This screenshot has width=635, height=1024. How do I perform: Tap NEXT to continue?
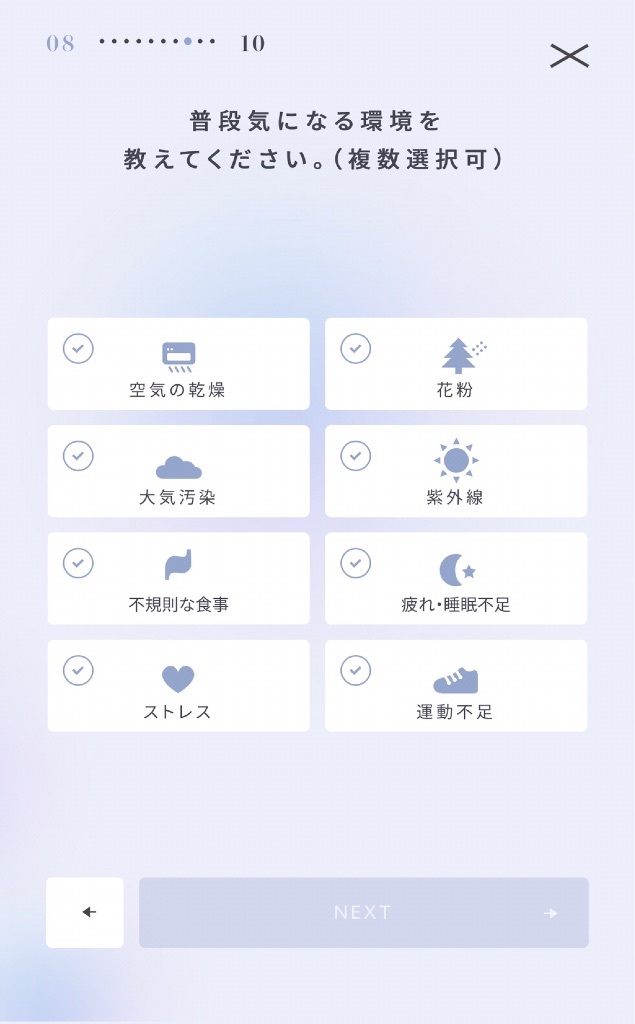[x=363, y=912]
